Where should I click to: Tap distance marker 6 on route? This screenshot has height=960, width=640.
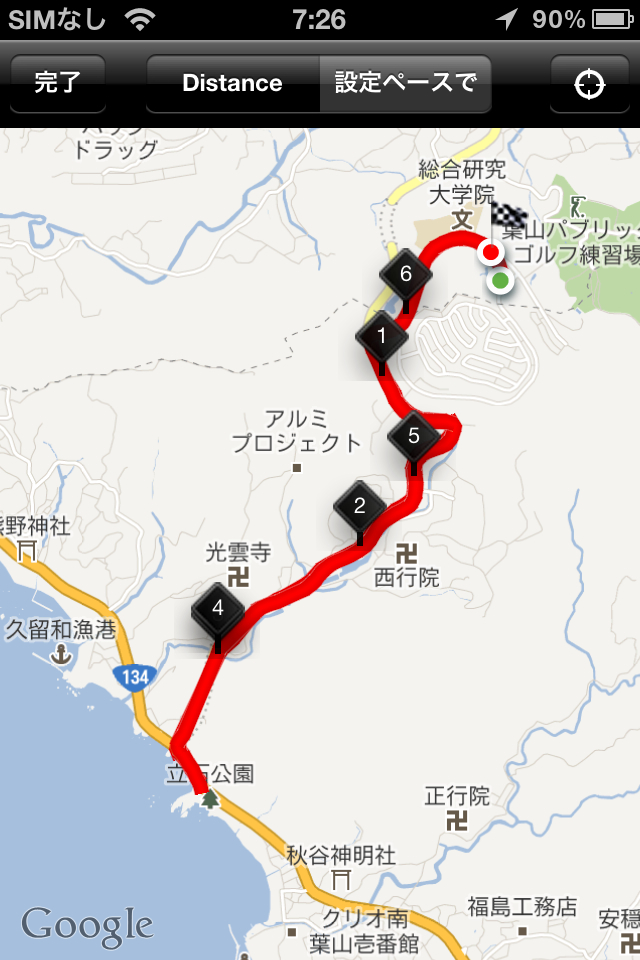[406, 273]
